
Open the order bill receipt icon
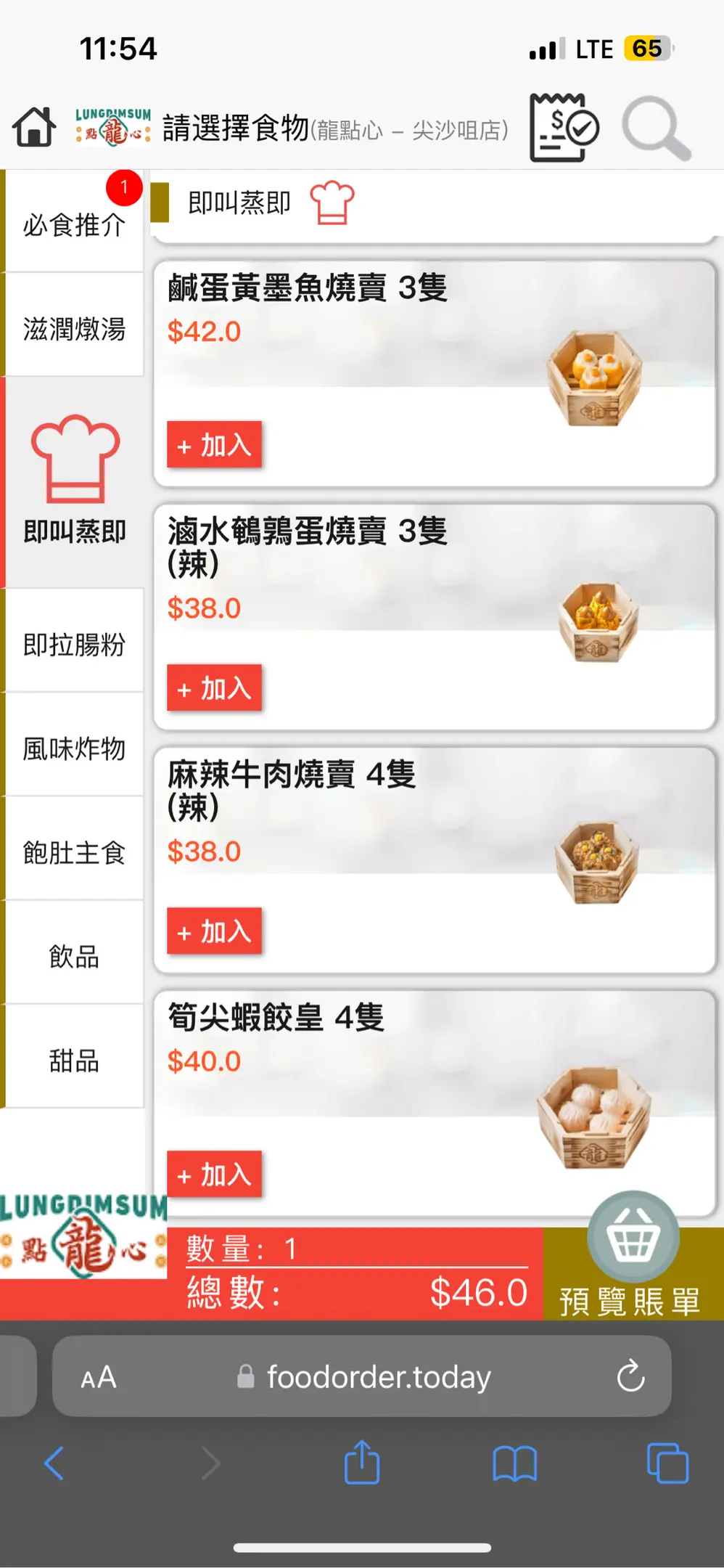click(x=563, y=128)
